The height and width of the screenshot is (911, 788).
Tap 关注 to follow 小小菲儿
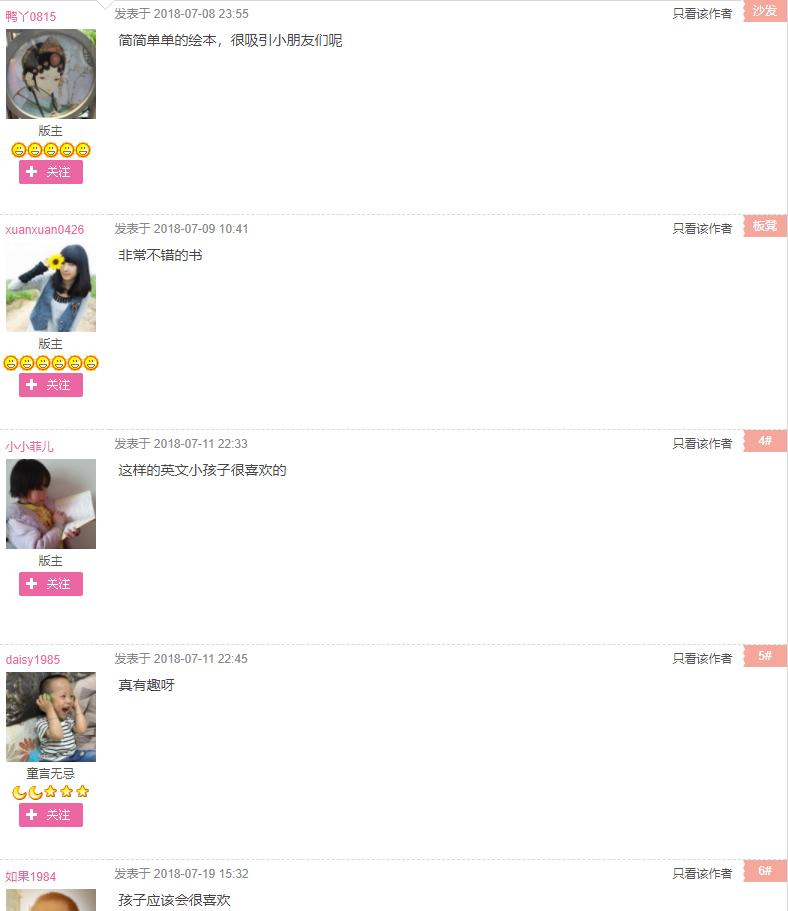[51, 584]
